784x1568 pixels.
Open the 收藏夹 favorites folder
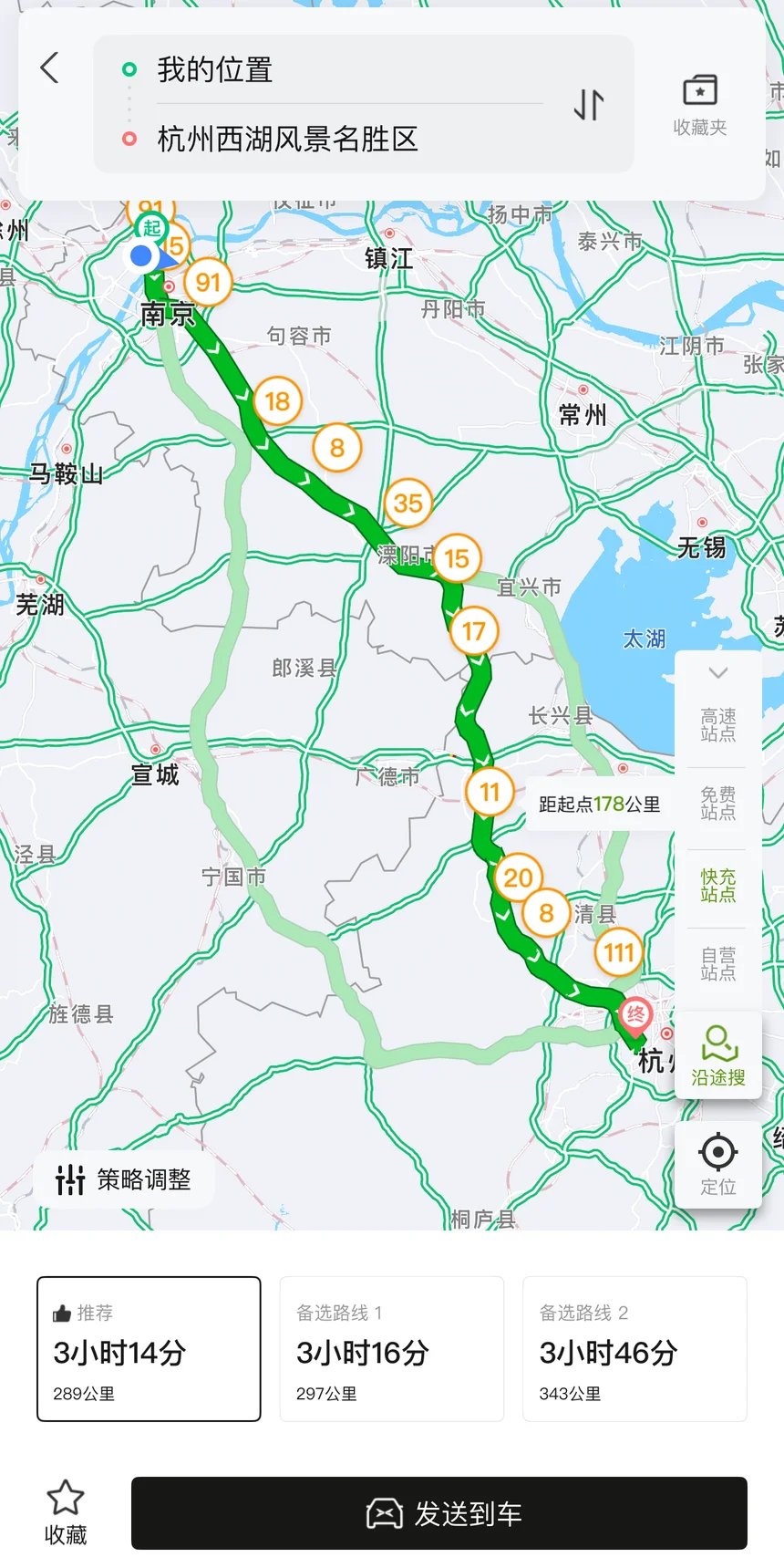(700, 105)
